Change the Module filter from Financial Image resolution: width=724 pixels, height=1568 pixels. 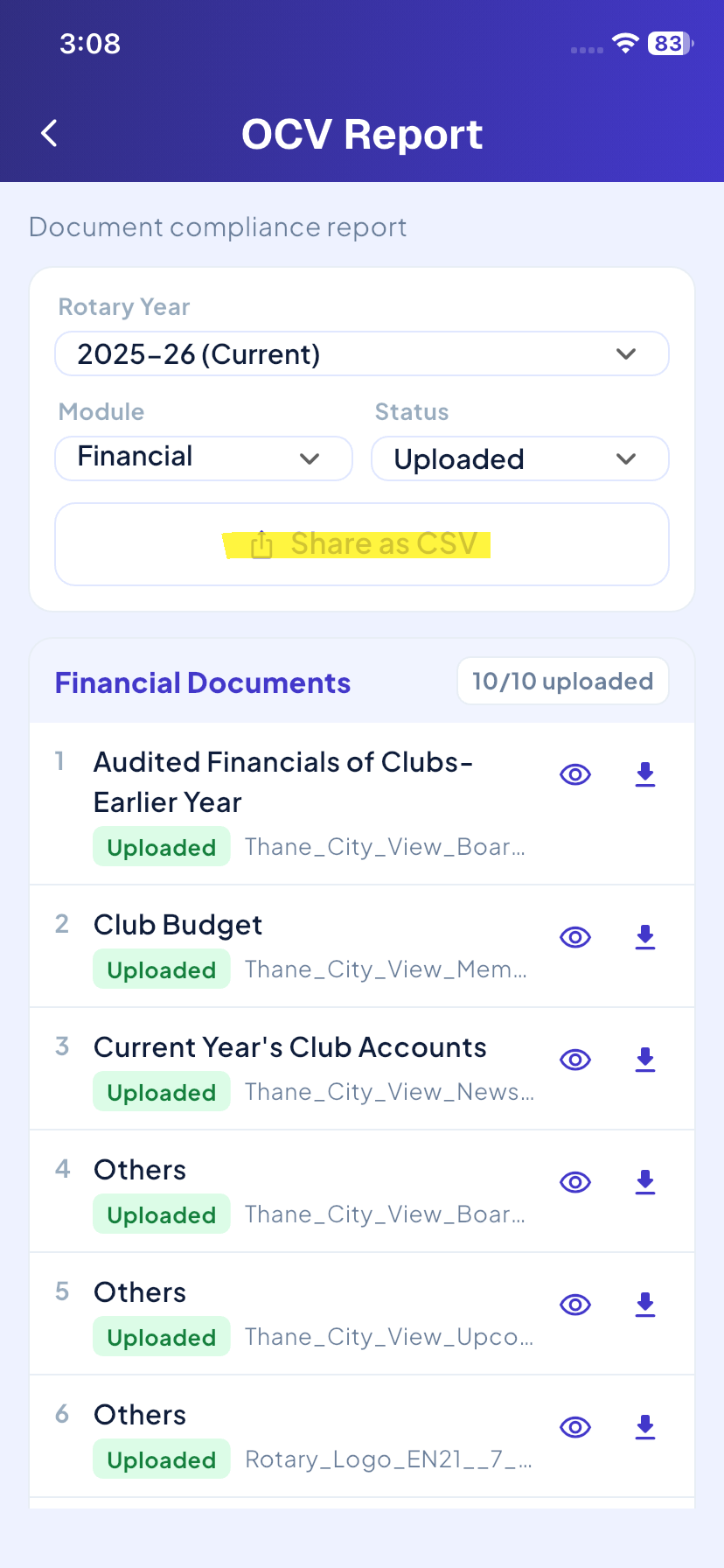(x=204, y=458)
